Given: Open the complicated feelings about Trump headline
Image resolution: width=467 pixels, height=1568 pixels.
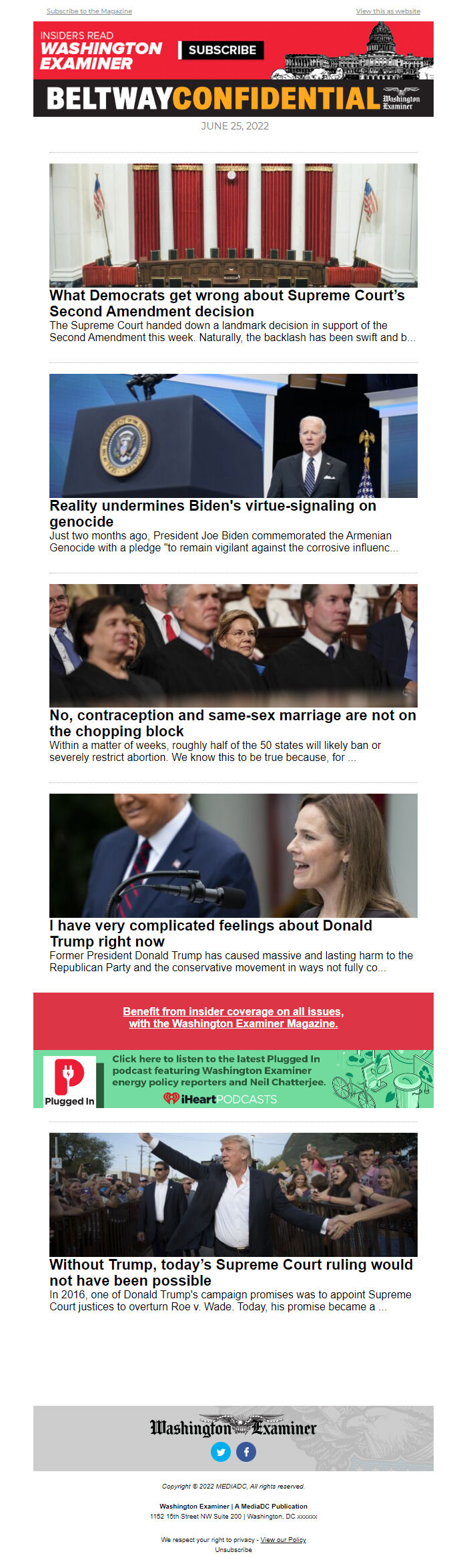Looking at the screenshot, I should click(210, 933).
